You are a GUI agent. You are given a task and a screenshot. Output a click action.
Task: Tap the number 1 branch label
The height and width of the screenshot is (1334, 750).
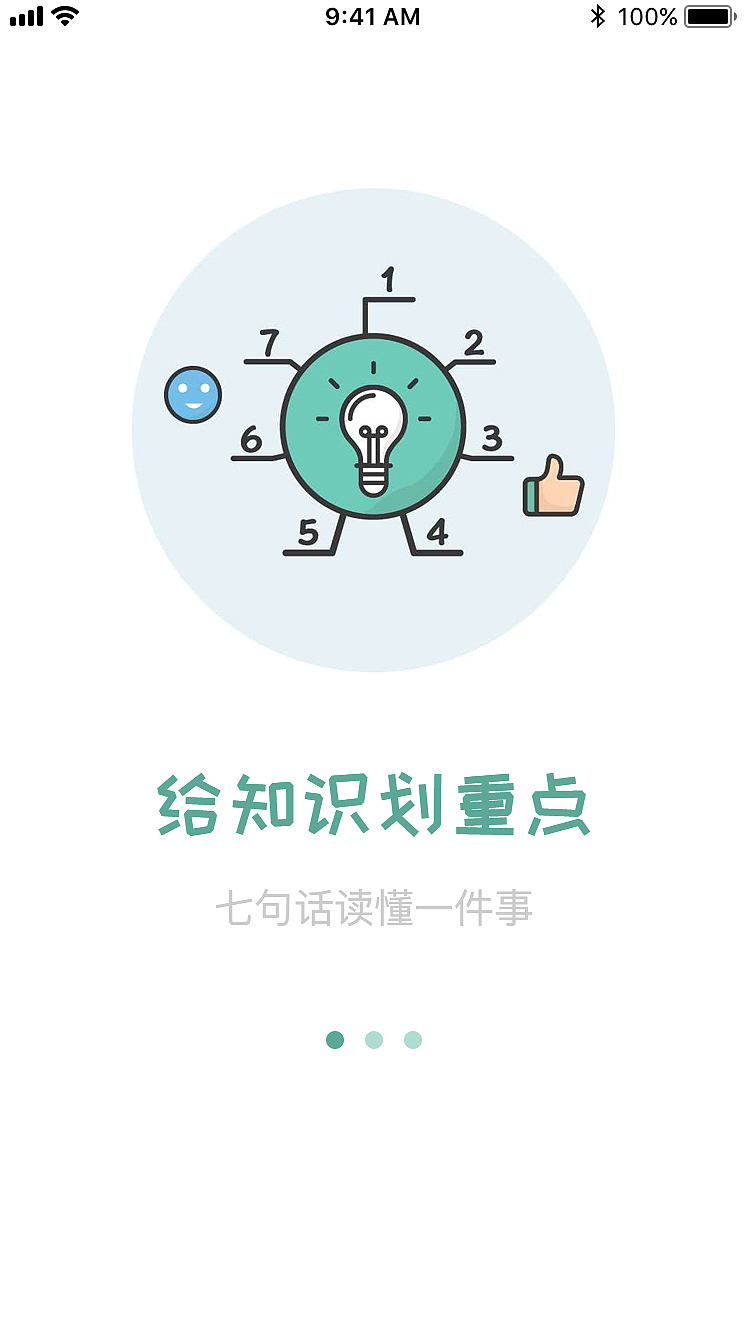point(387,280)
